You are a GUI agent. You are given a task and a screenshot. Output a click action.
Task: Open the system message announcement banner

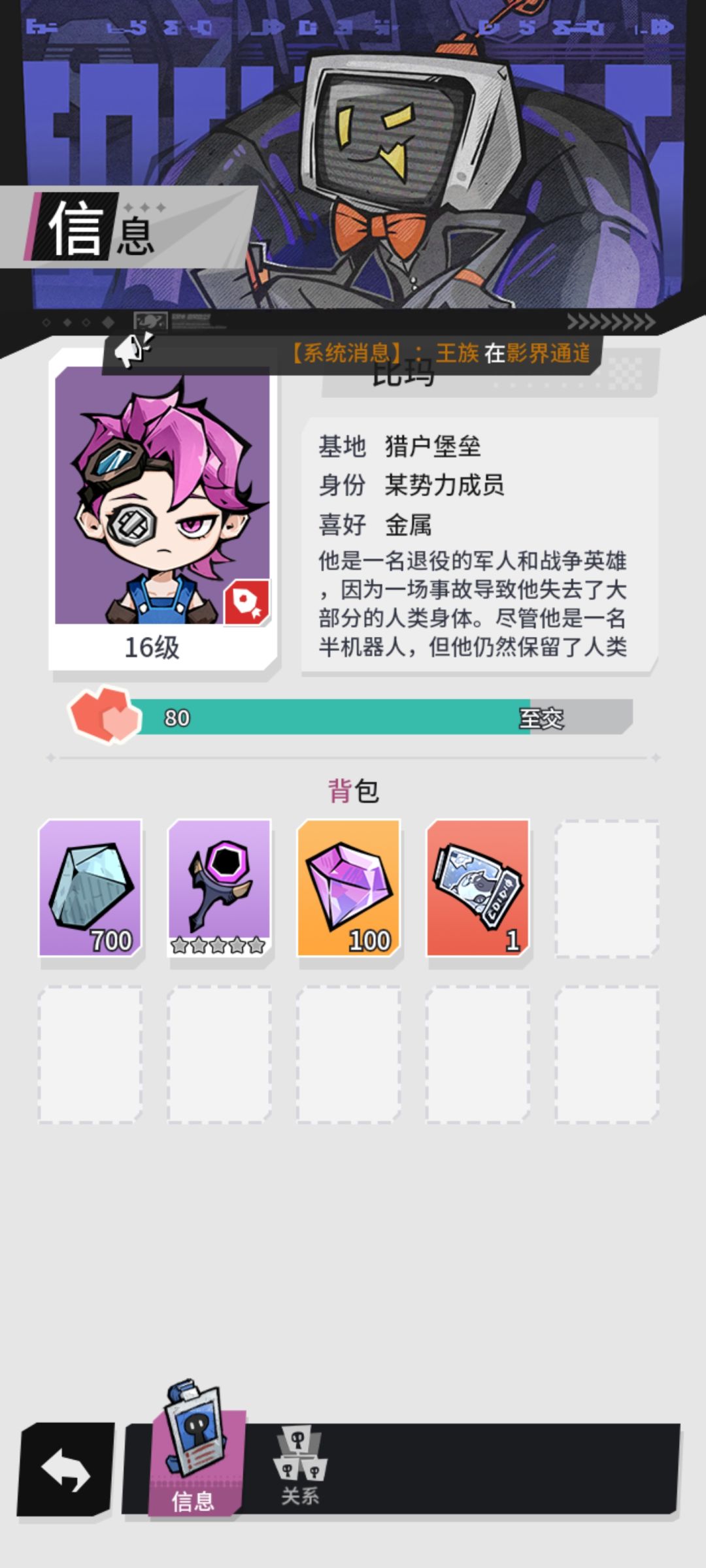pos(353,353)
